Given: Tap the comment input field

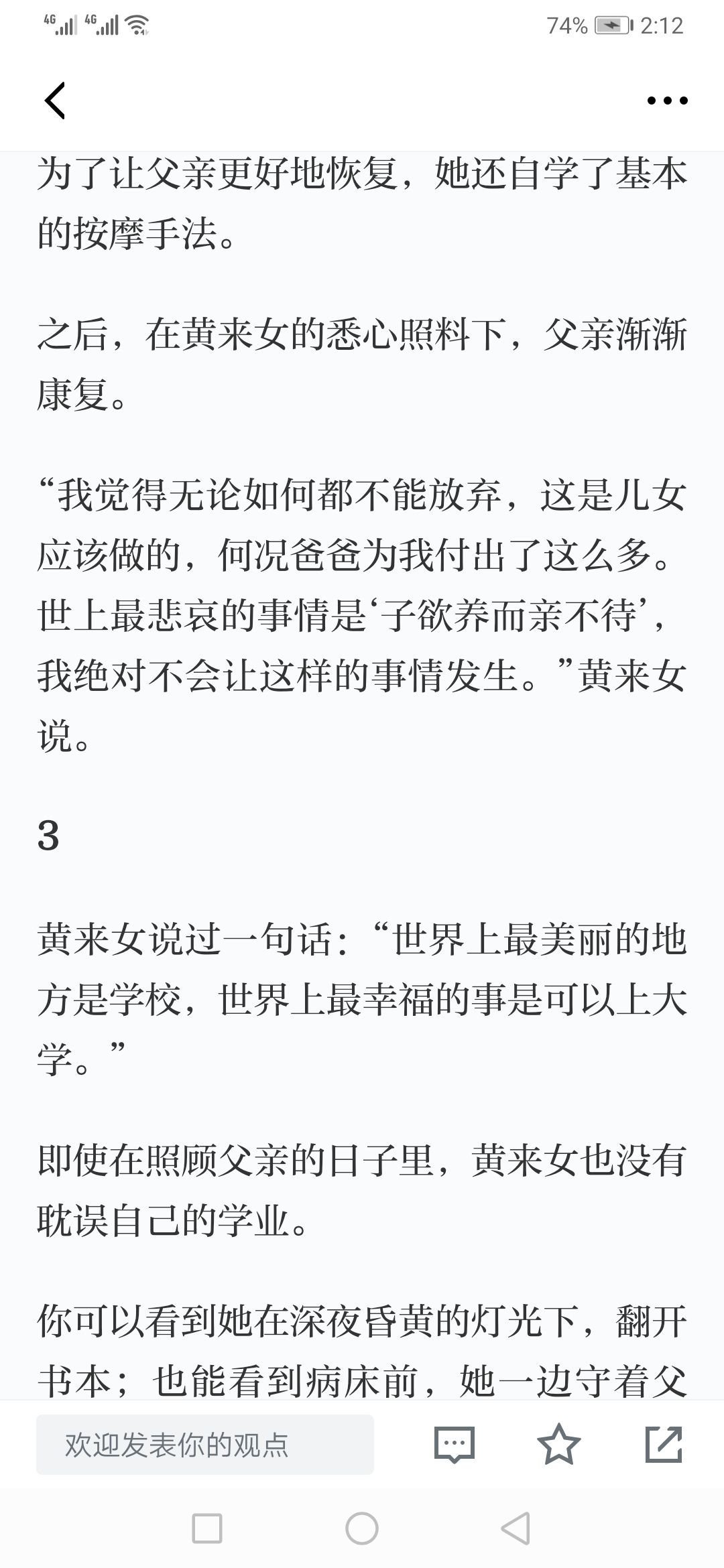Looking at the screenshot, I should (205, 1445).
